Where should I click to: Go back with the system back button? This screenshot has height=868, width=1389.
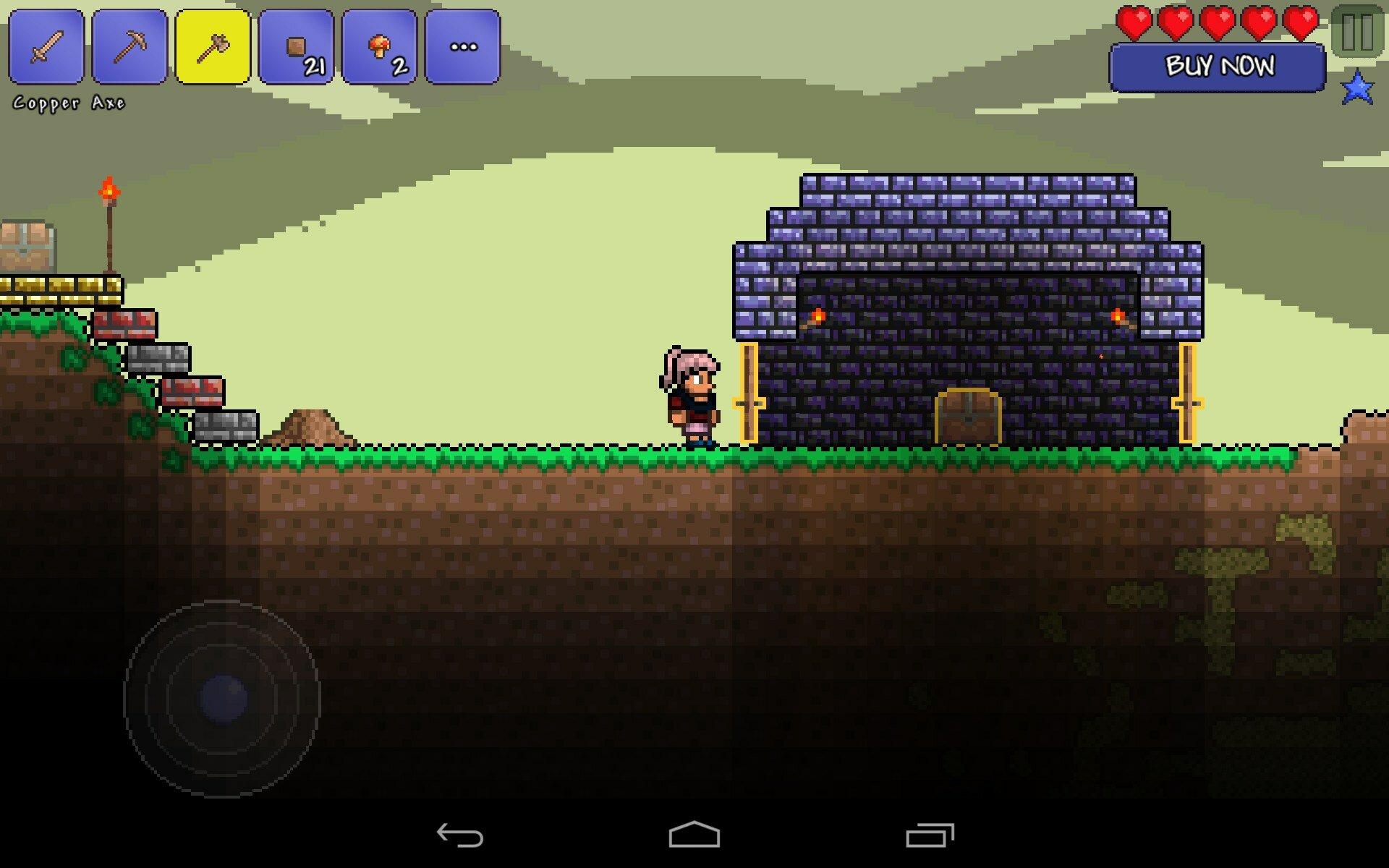[x=460, y=835]
